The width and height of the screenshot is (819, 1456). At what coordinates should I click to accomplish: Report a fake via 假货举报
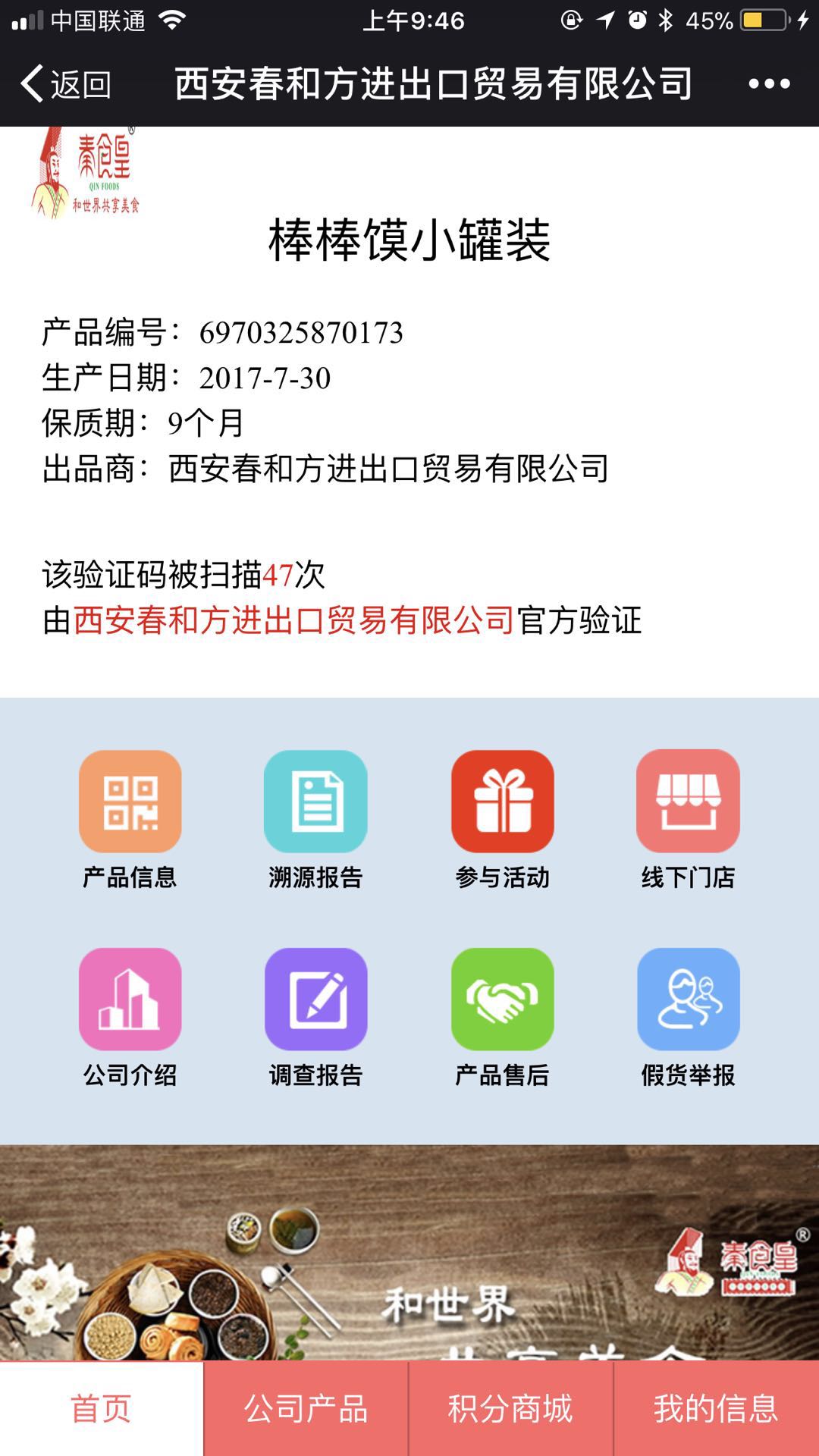point(688,1018)
